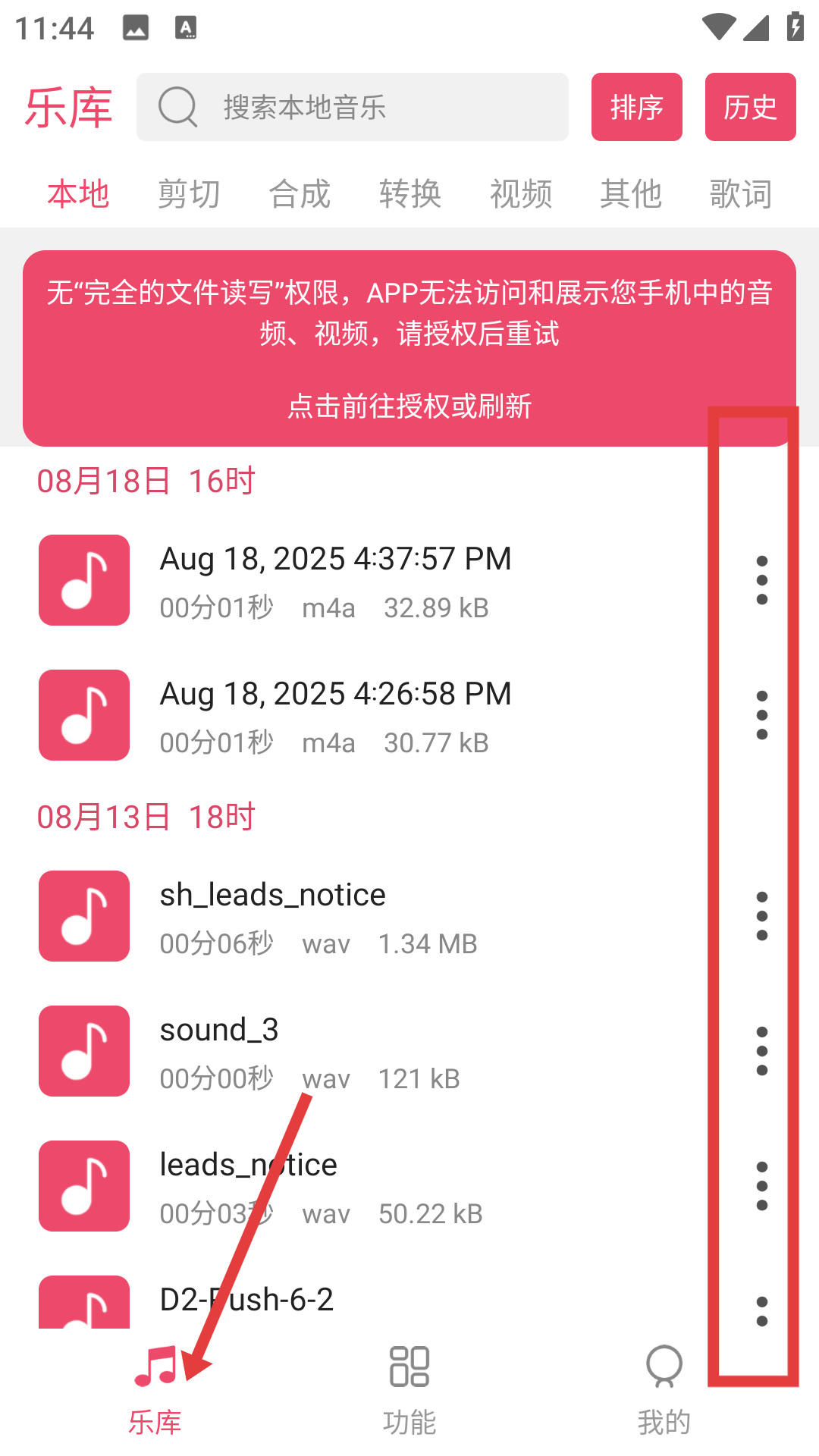Go to the 我的 bottom tab
Image resolution: width=819 pixels, height=1456 pixels.
tap(664, 1389)
